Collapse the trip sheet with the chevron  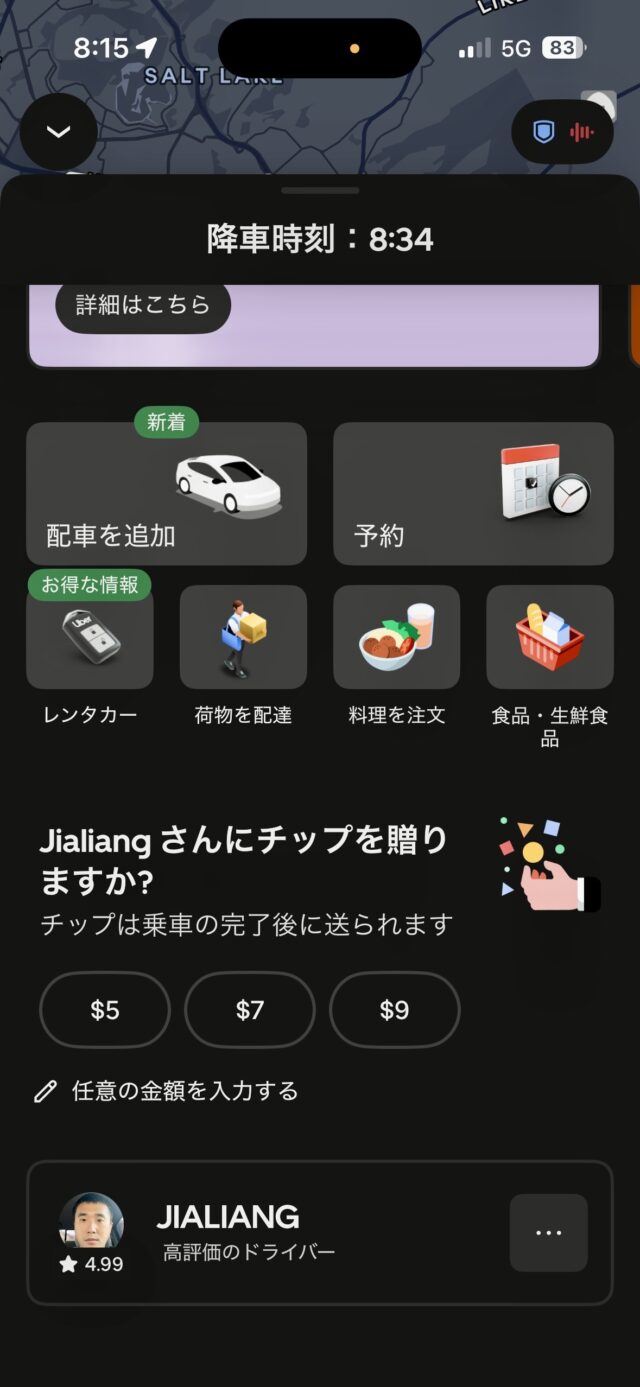pos(58,132)
